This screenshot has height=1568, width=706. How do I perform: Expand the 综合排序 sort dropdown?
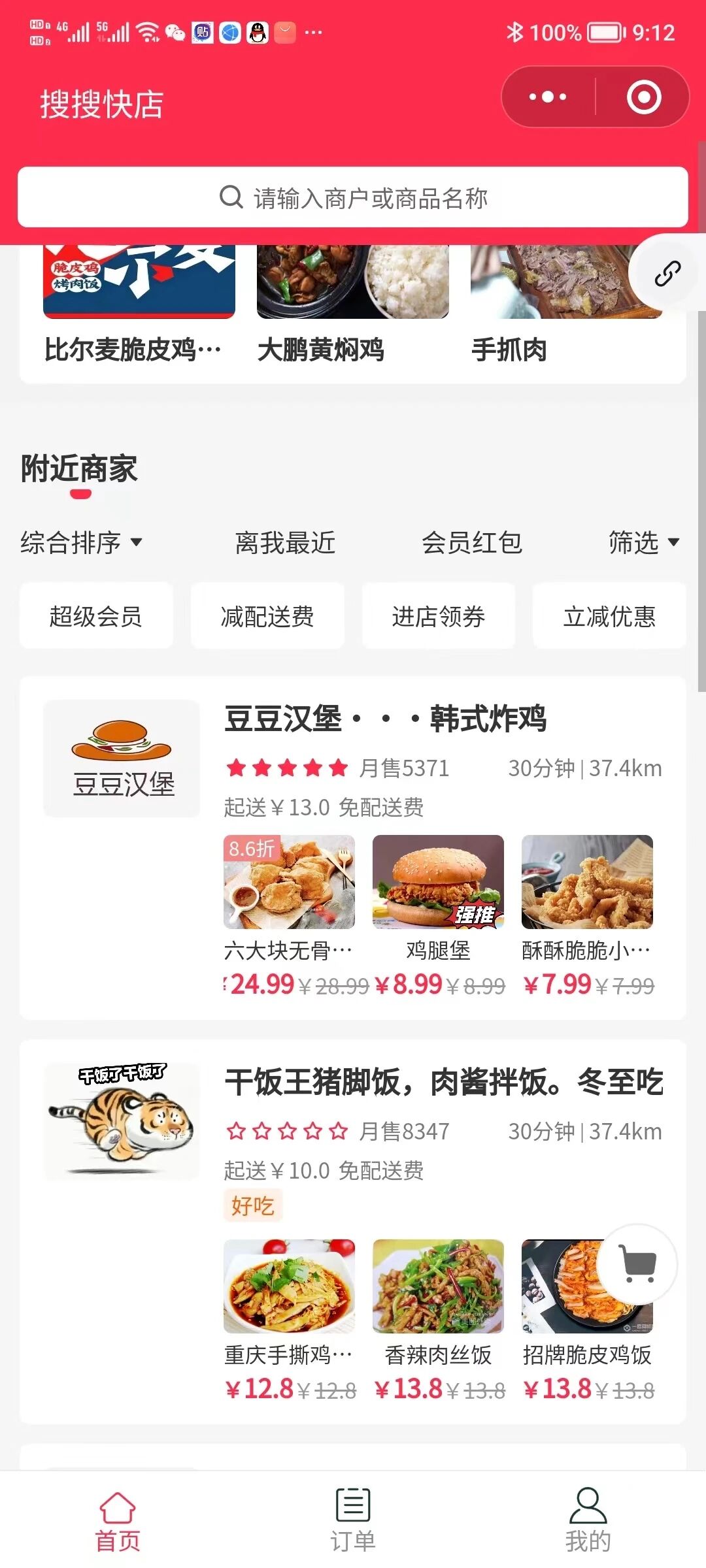point(81,542)
